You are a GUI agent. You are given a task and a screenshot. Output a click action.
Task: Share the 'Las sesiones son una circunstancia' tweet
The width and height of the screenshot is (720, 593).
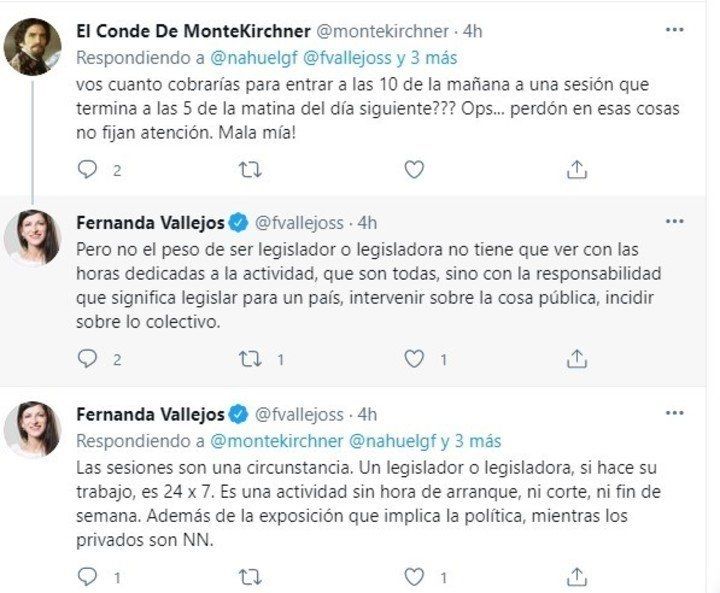click(577, 576)
